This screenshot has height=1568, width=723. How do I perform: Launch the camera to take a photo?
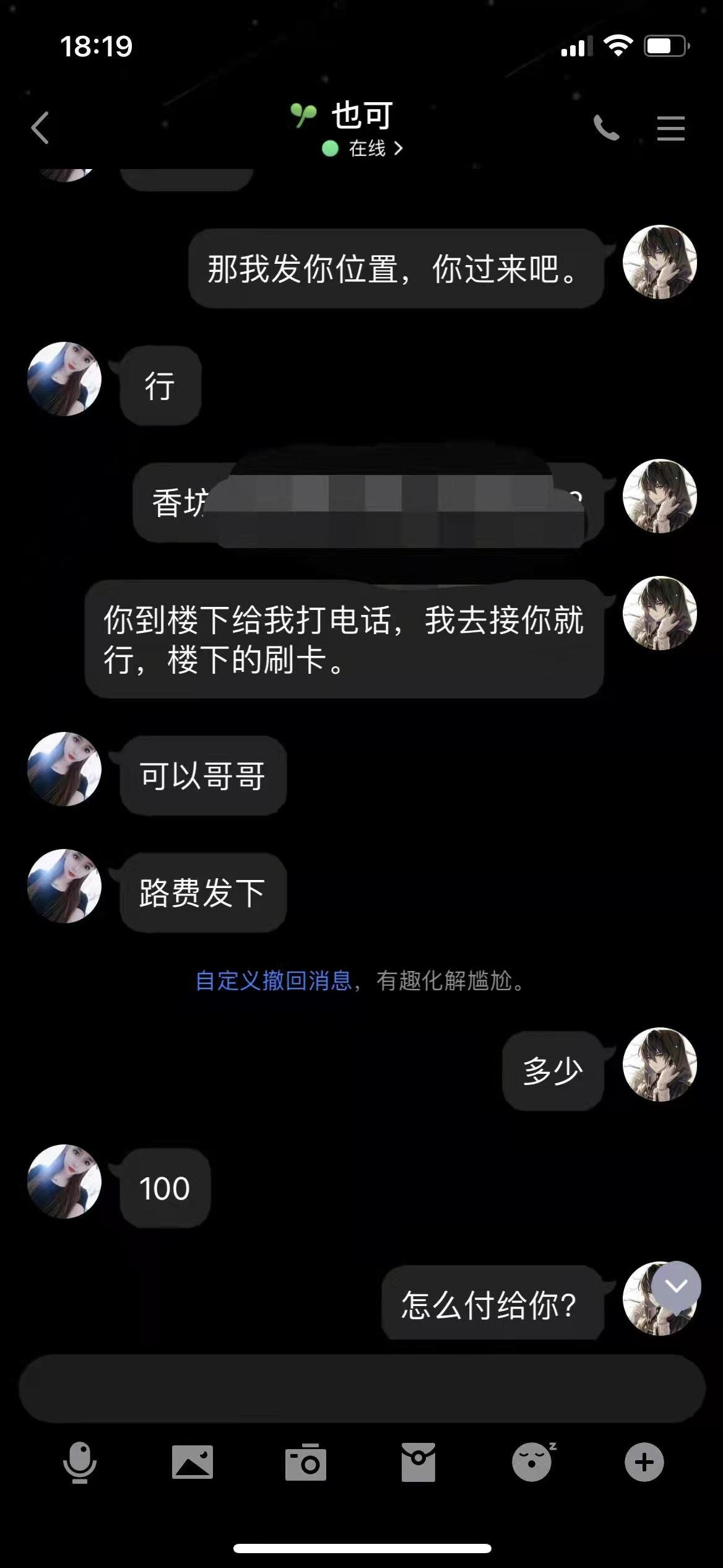click(x=306, y=1462)
